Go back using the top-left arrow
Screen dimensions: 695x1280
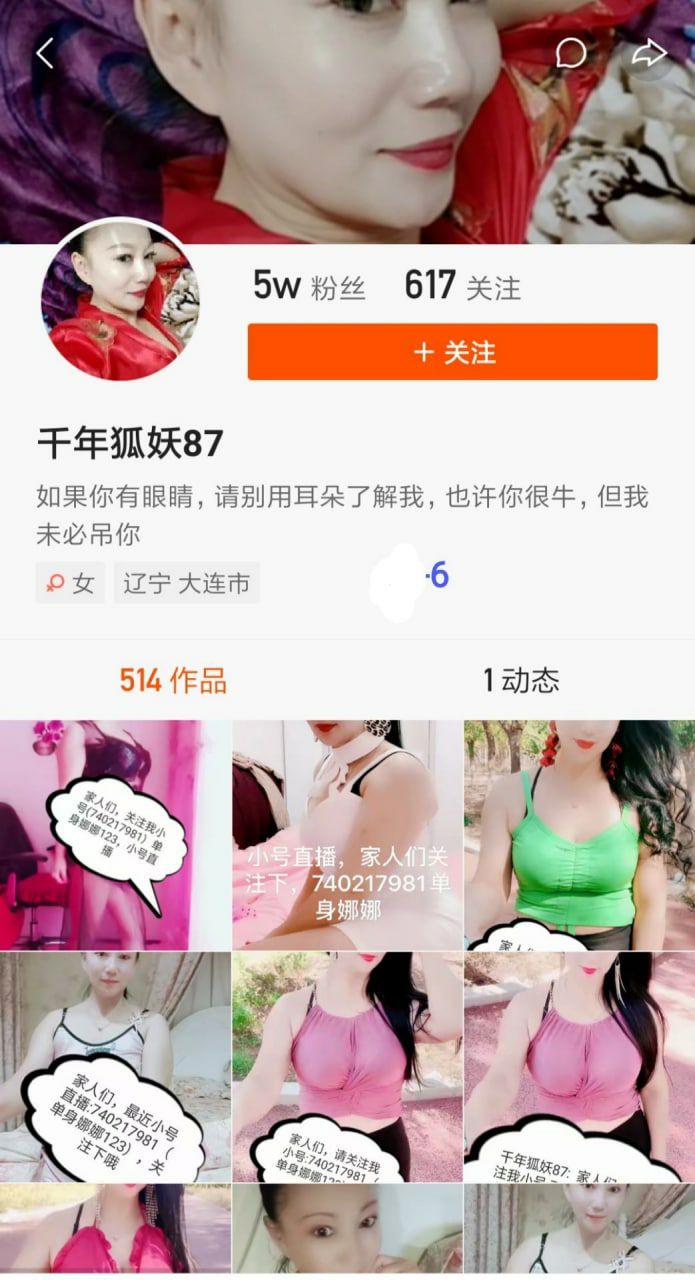(44, 54)
